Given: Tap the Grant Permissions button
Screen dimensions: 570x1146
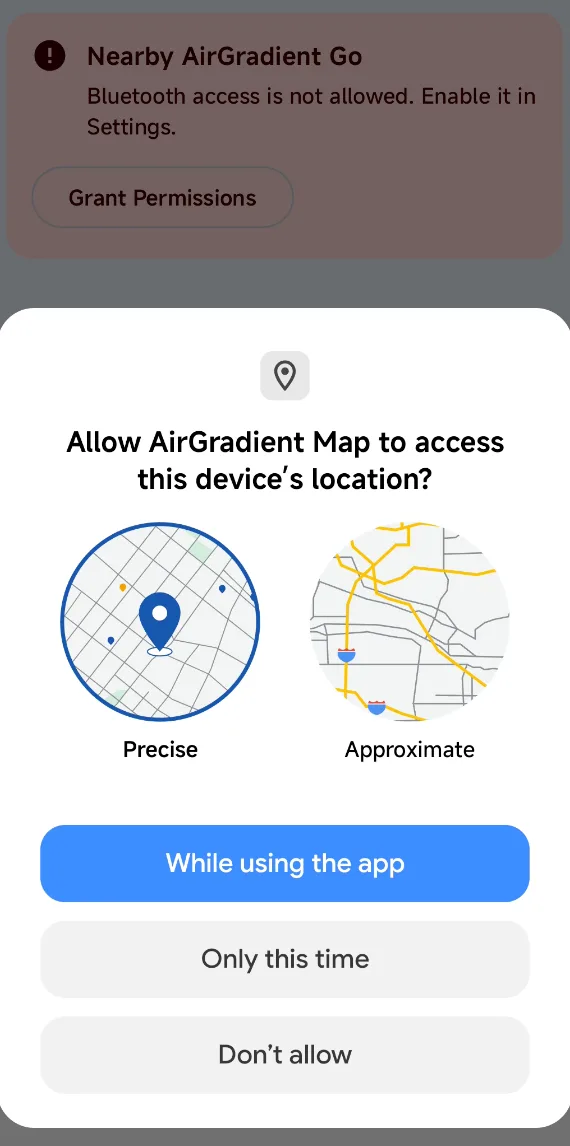Looking at the screenshot, I should [162, 197].
